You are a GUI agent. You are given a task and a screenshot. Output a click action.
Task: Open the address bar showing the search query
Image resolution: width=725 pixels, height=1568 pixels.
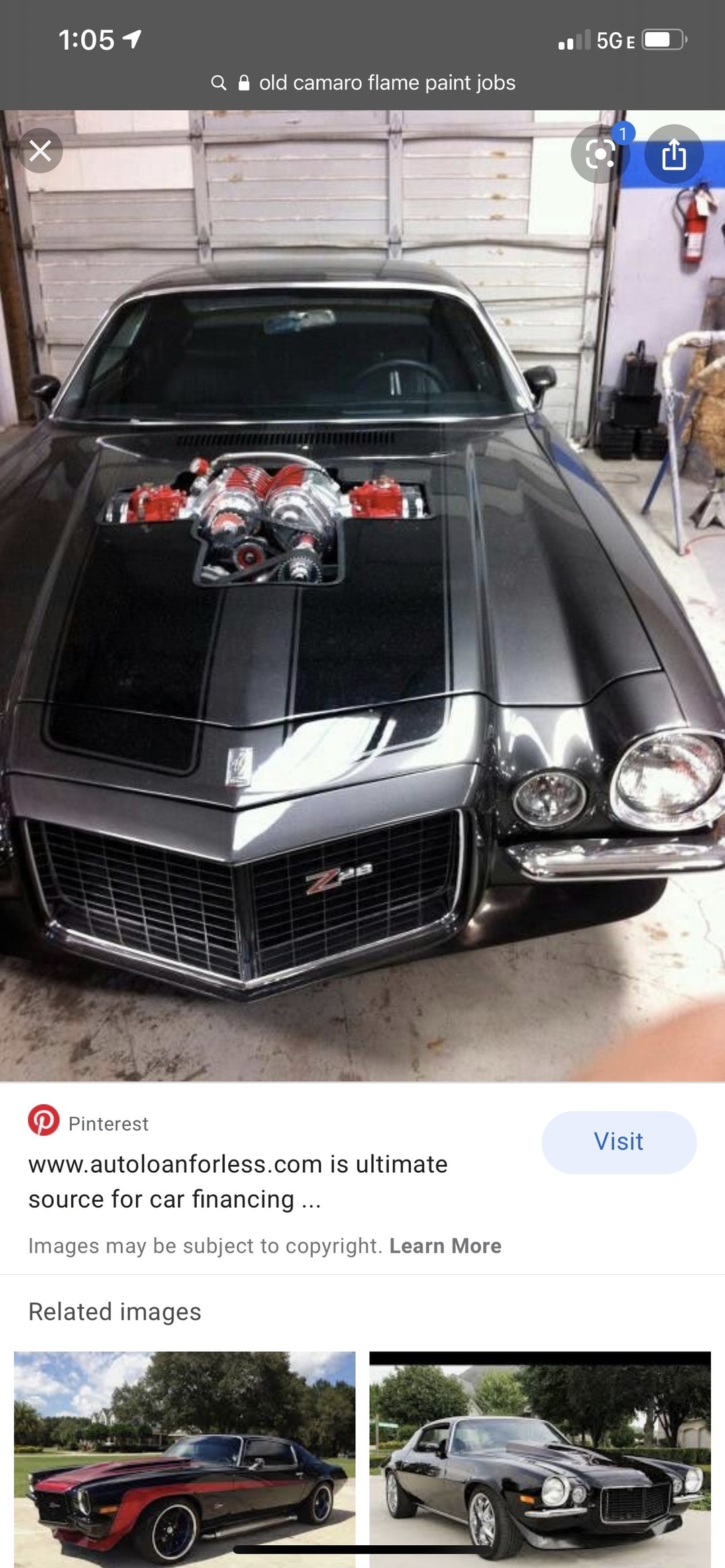click(x=362, y=83)
